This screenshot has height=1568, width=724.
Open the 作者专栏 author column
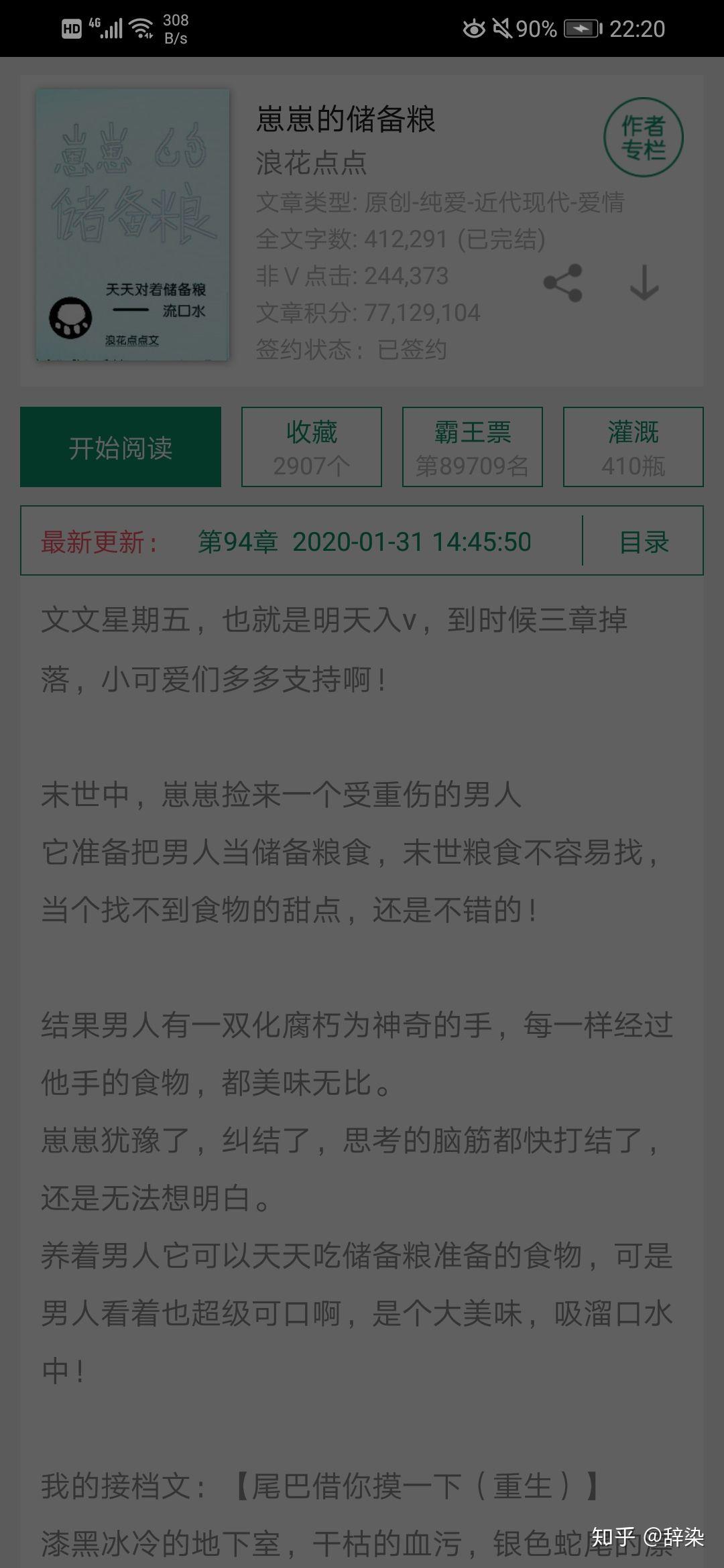pos(643,137)
